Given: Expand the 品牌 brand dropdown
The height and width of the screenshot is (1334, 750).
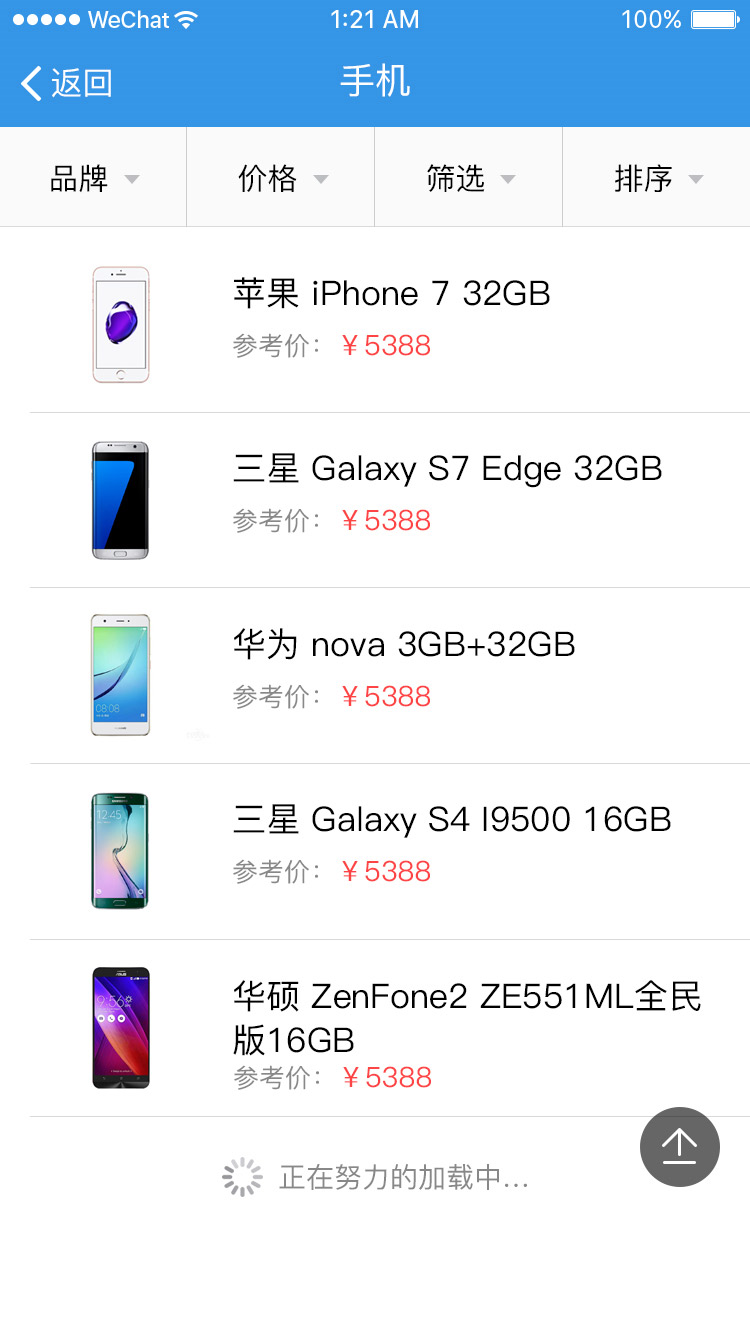Looking at the screenshot, I should 94,179.
